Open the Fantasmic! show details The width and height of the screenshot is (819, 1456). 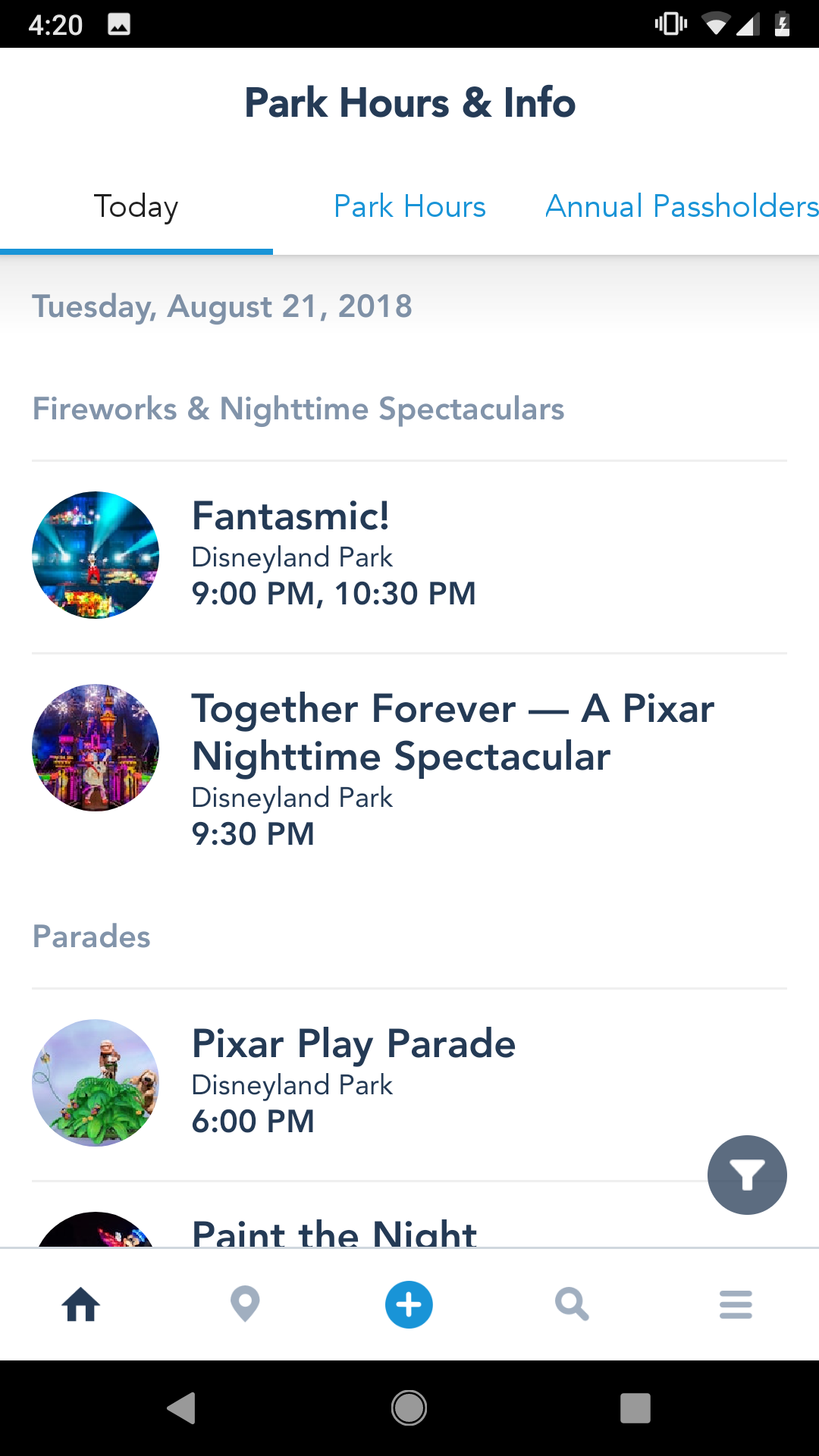tap(334, 555)
